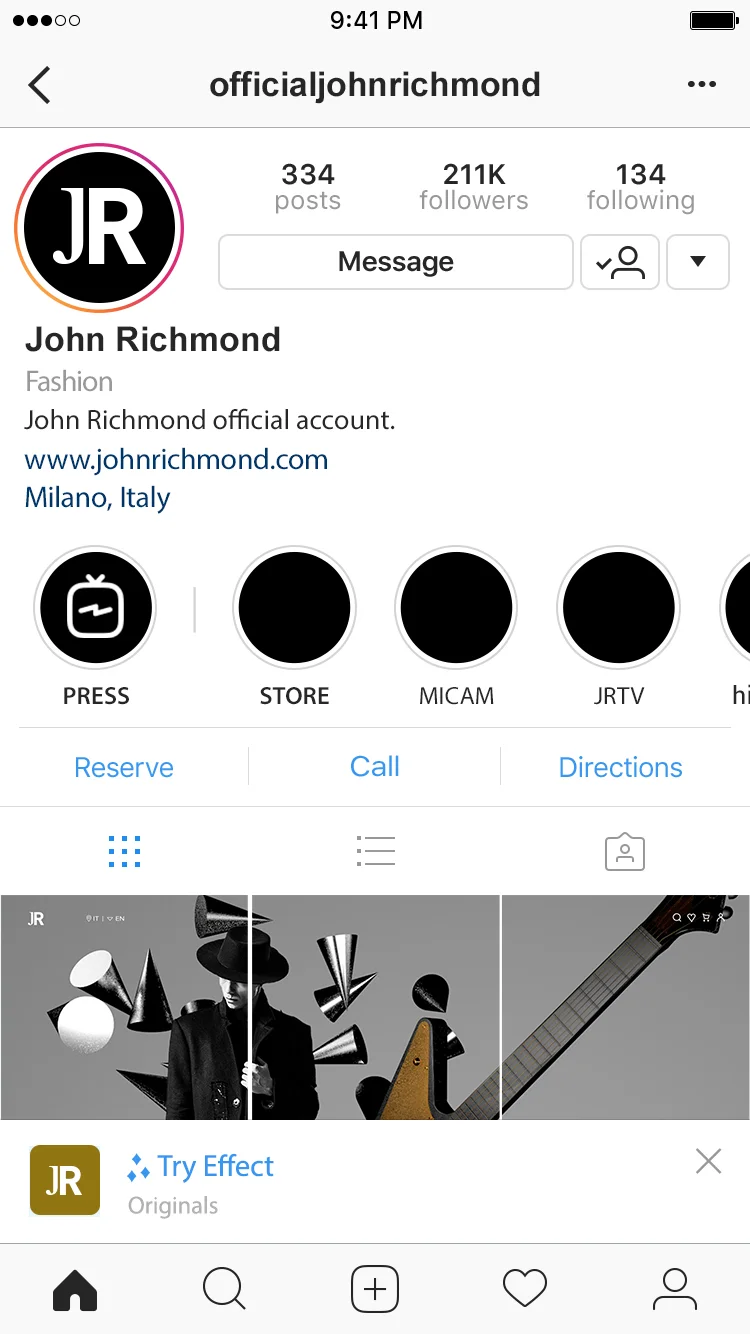750x1334 pixels.
Task: Open Milano, Italy location link
Action: (97, 498)
